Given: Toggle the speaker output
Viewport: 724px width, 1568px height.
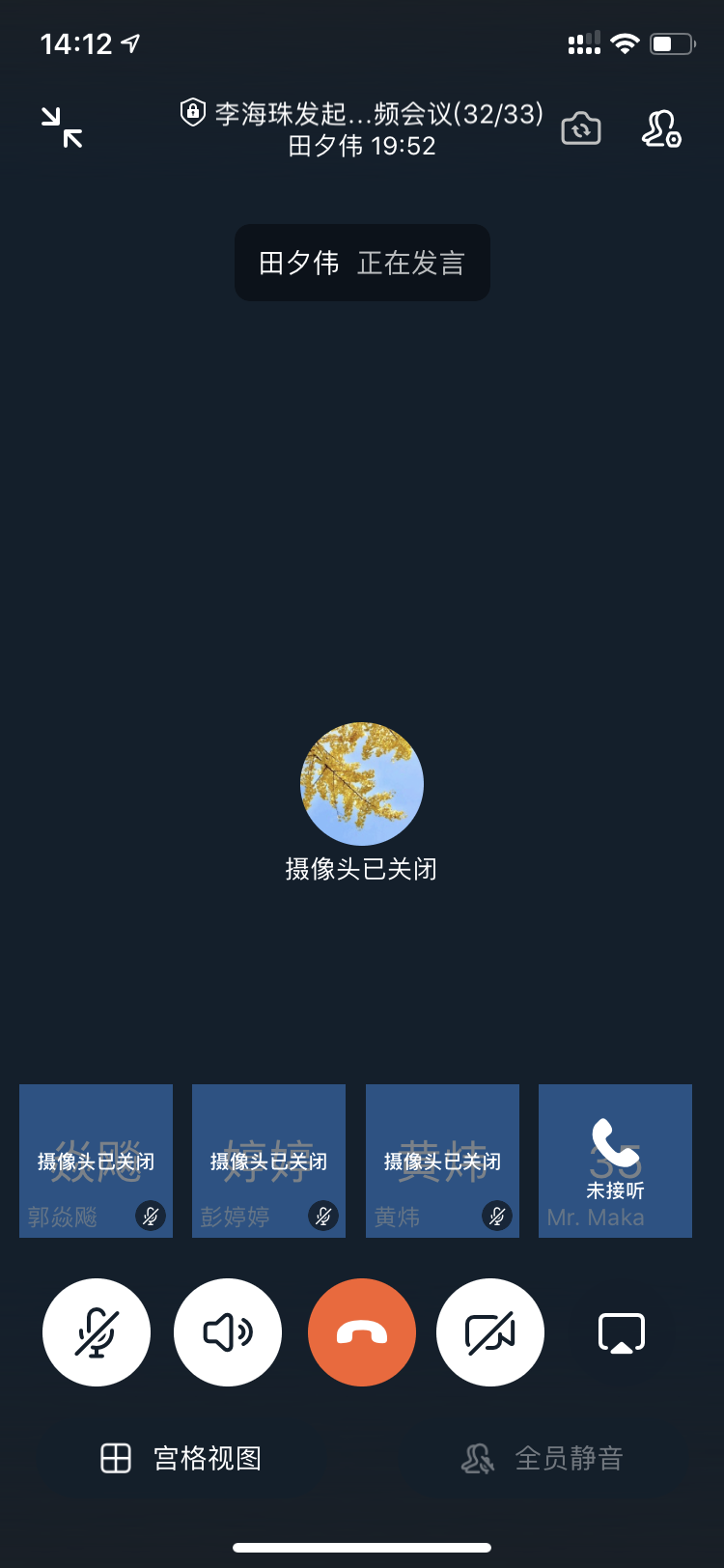Looking at the screenshot, I should click(x=228, y=1332).
